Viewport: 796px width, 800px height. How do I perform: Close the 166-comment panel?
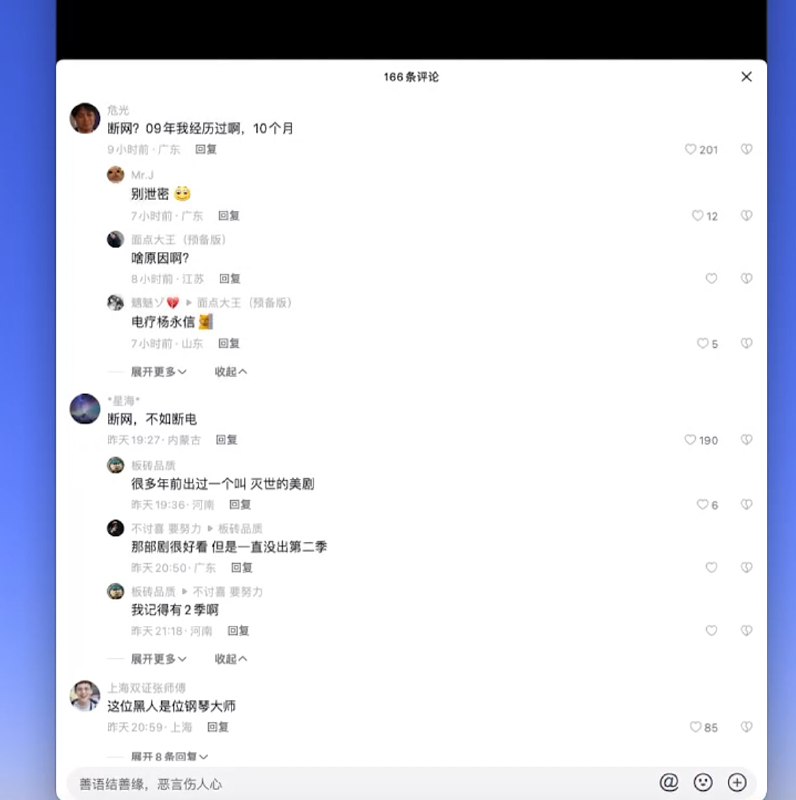[x=746, y=76]
